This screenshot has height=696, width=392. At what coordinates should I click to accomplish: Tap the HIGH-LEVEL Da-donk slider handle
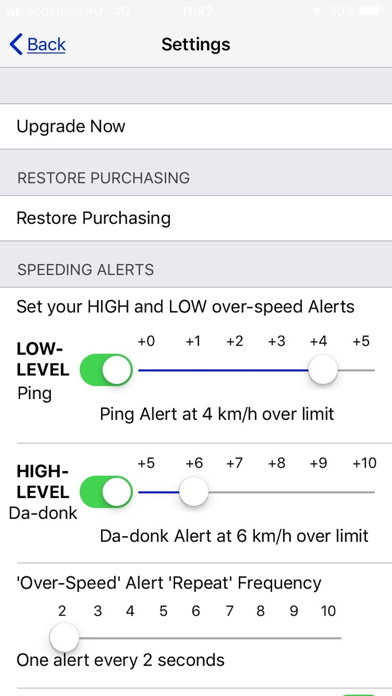194,492
